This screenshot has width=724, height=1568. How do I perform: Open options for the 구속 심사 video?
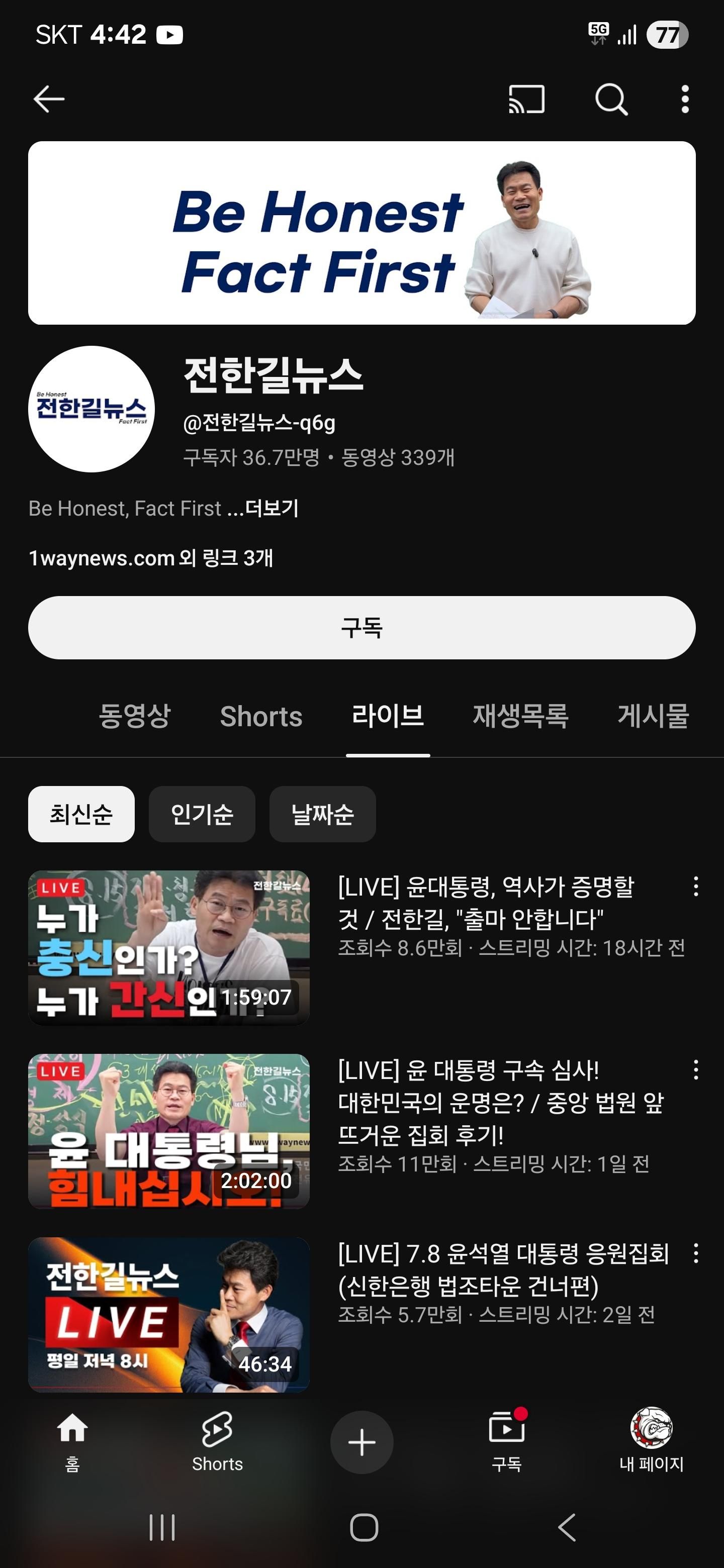pos(695,1070)
